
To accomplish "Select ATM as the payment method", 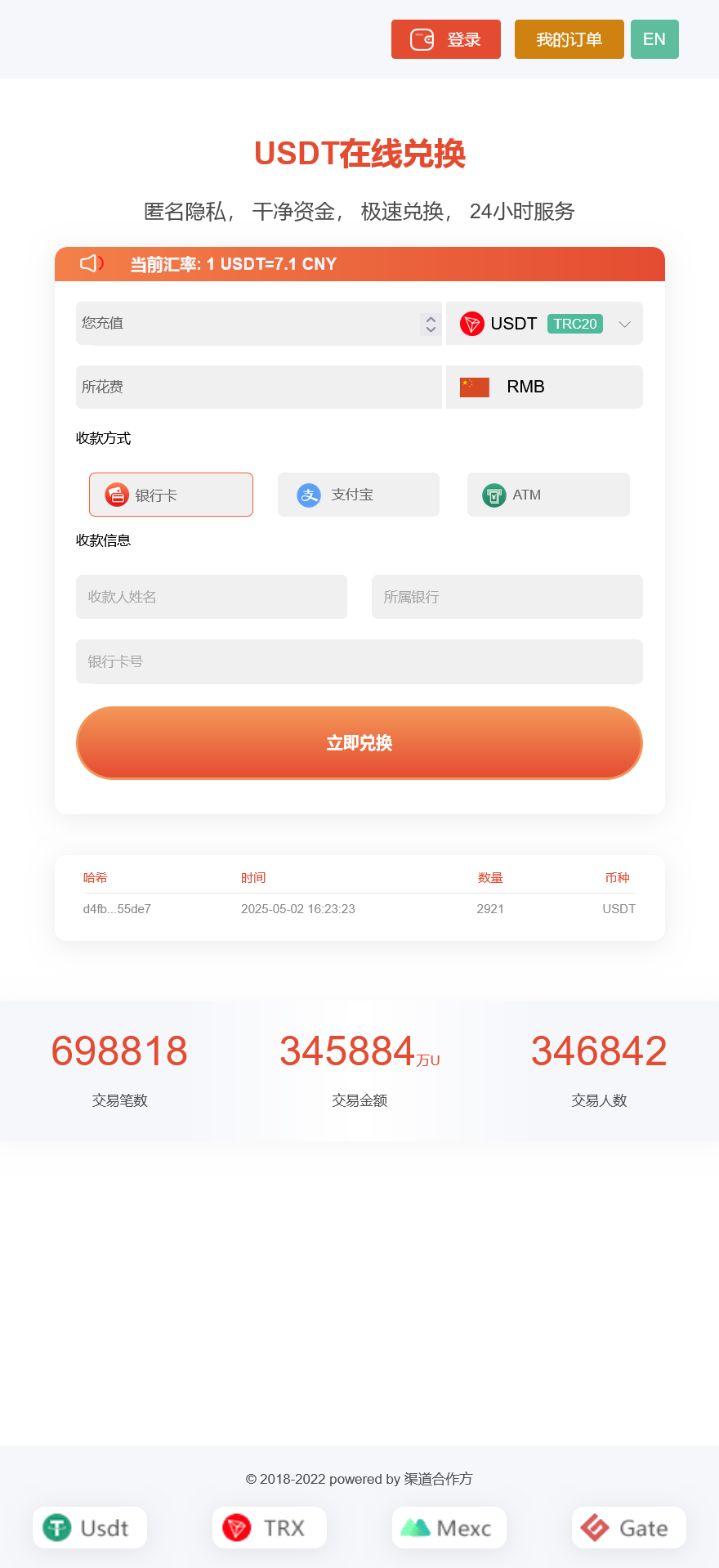I will click(548, 495).
